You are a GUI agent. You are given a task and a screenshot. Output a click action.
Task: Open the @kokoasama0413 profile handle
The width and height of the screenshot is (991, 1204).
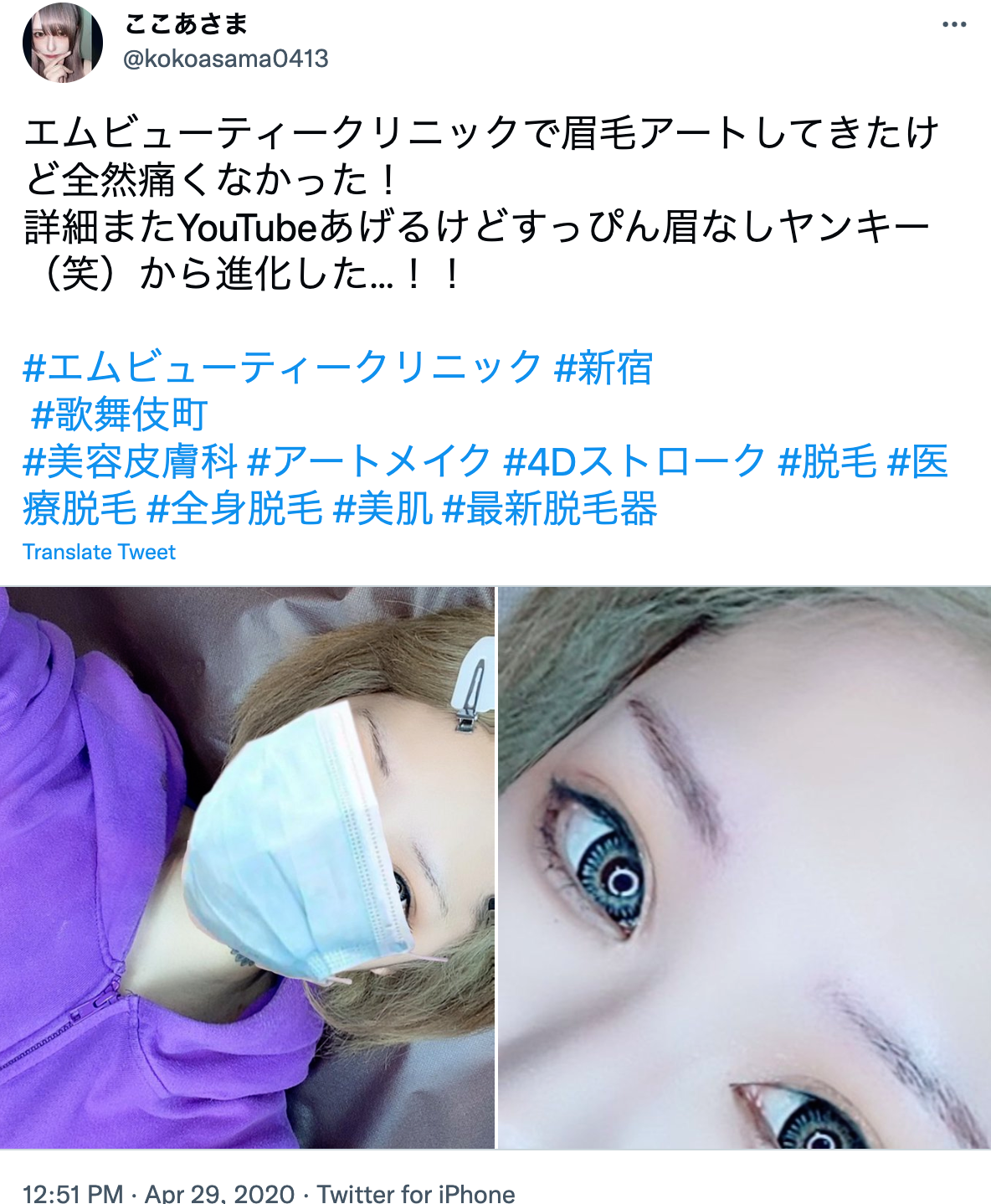click(226, 59)
